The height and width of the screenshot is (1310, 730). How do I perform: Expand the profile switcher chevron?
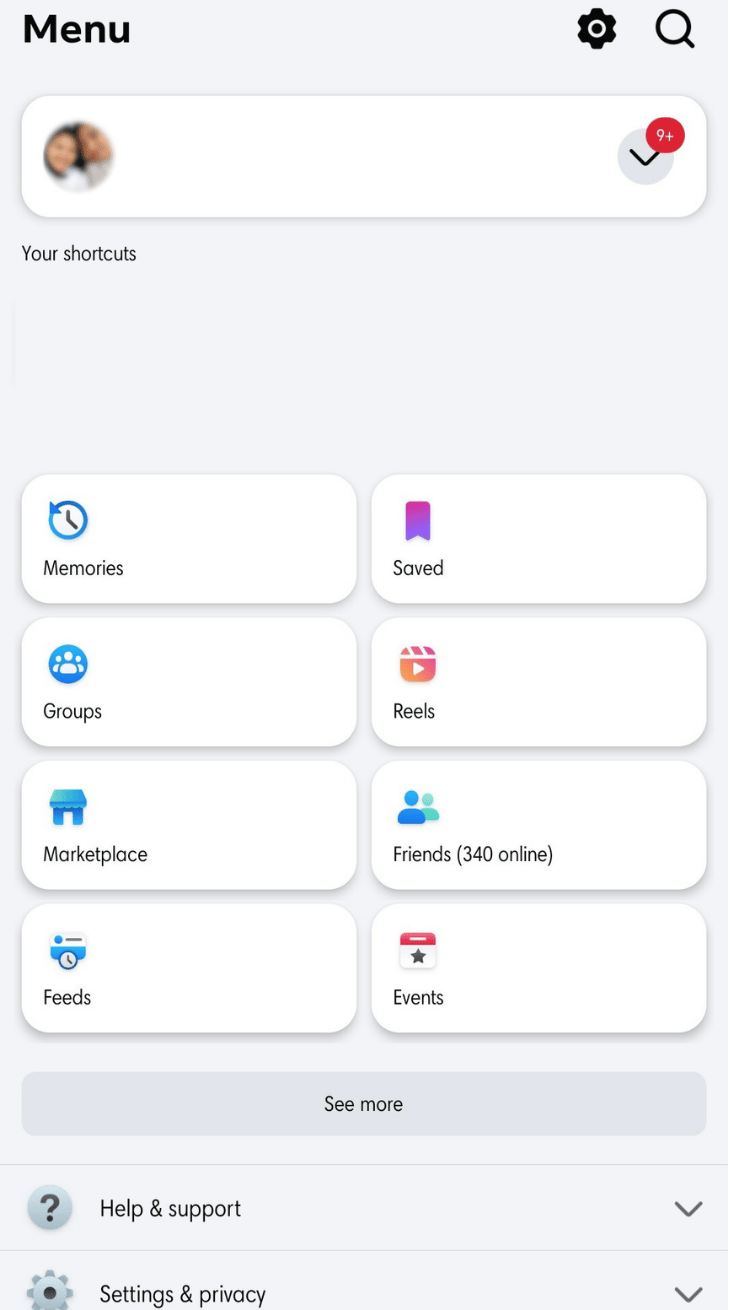tap(646, 157)
